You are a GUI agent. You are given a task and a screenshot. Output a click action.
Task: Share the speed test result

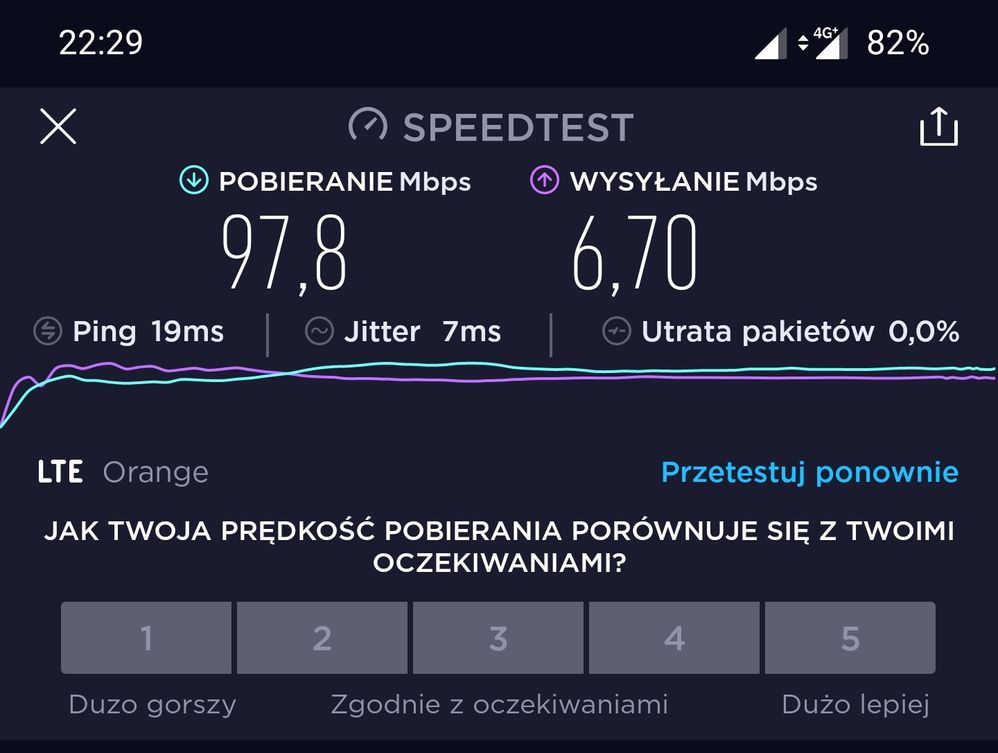point(938,128)
